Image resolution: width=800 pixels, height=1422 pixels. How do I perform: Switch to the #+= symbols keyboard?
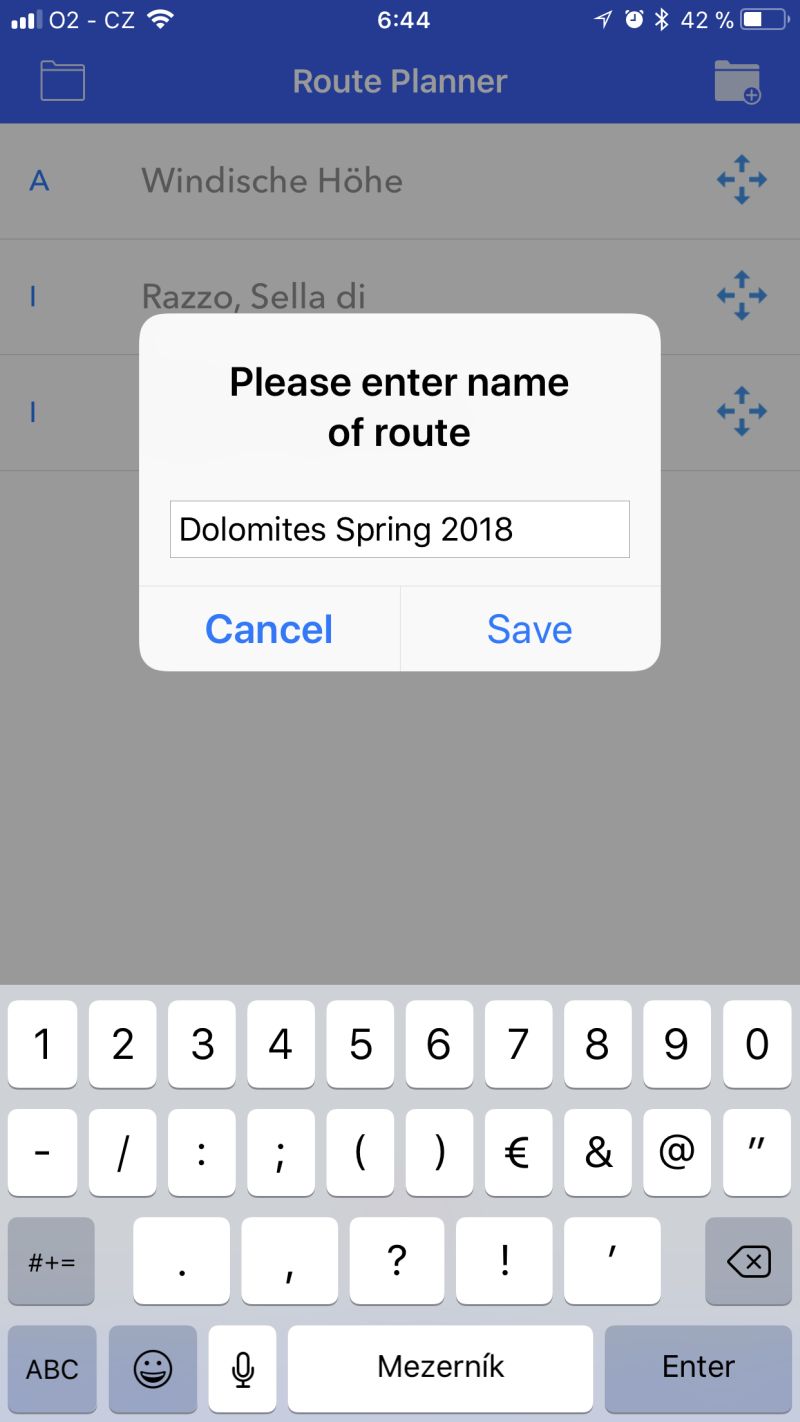51,1261
